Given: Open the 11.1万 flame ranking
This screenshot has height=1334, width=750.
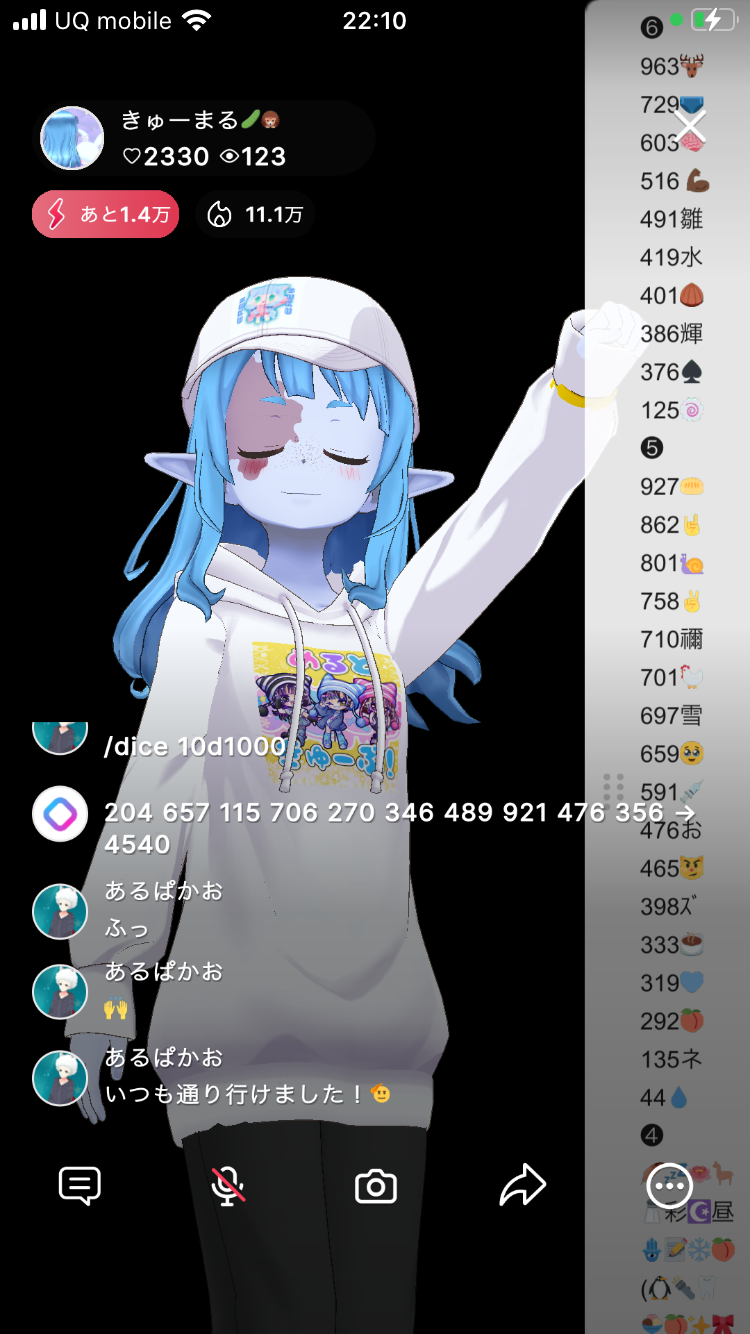Looking at the screenshot, I should [x=255, y=214].
